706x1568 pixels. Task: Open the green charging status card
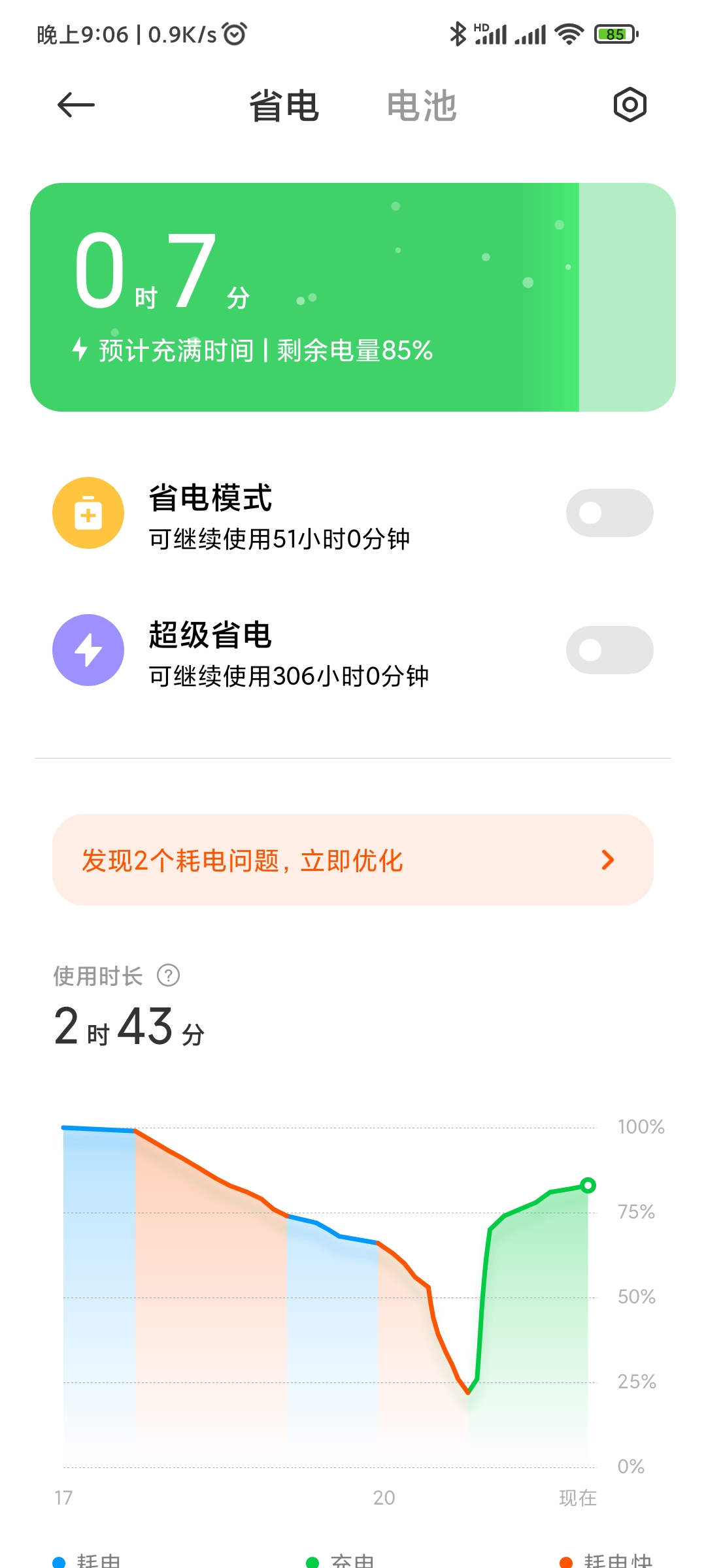tap(353, 297)
